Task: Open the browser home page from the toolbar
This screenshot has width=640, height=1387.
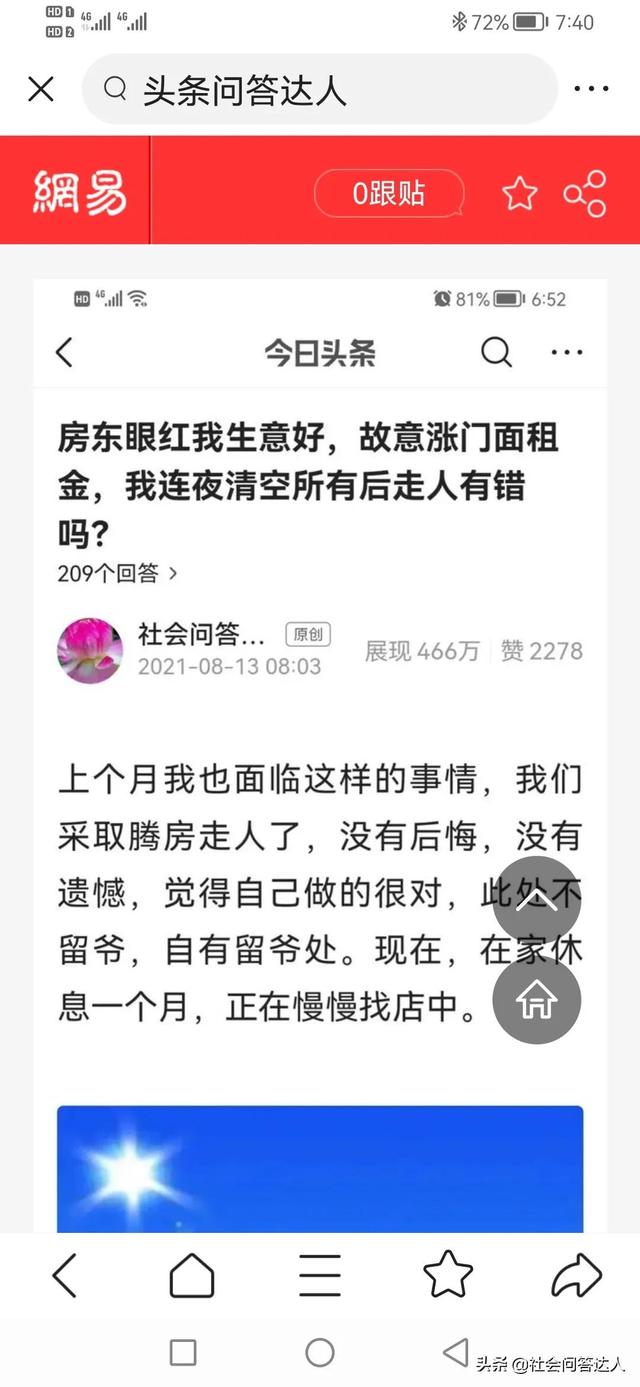Action: point(192,1275)
